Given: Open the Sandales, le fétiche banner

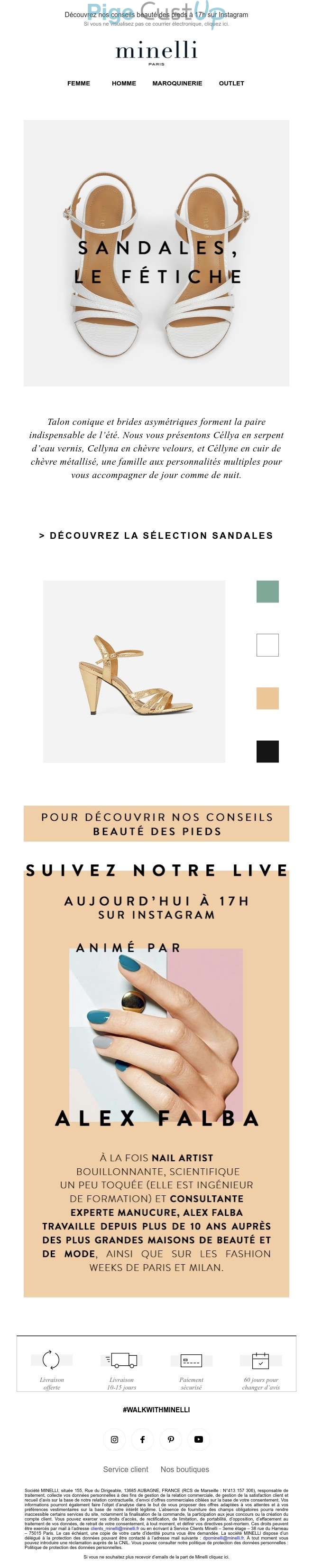Looking at the screenshot, I should click(156, 253).
